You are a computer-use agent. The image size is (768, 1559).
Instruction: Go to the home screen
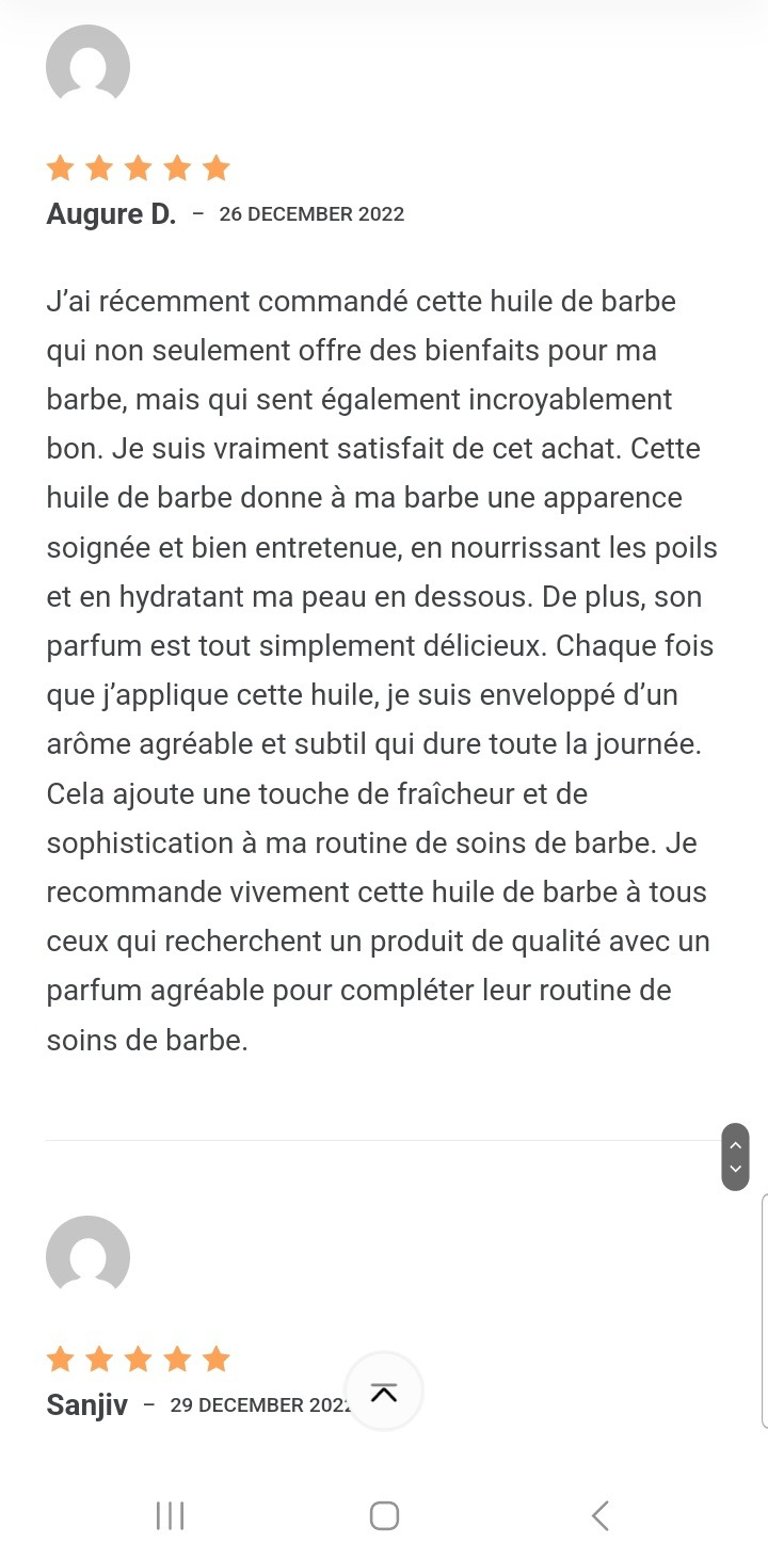tap(384, 1515)
